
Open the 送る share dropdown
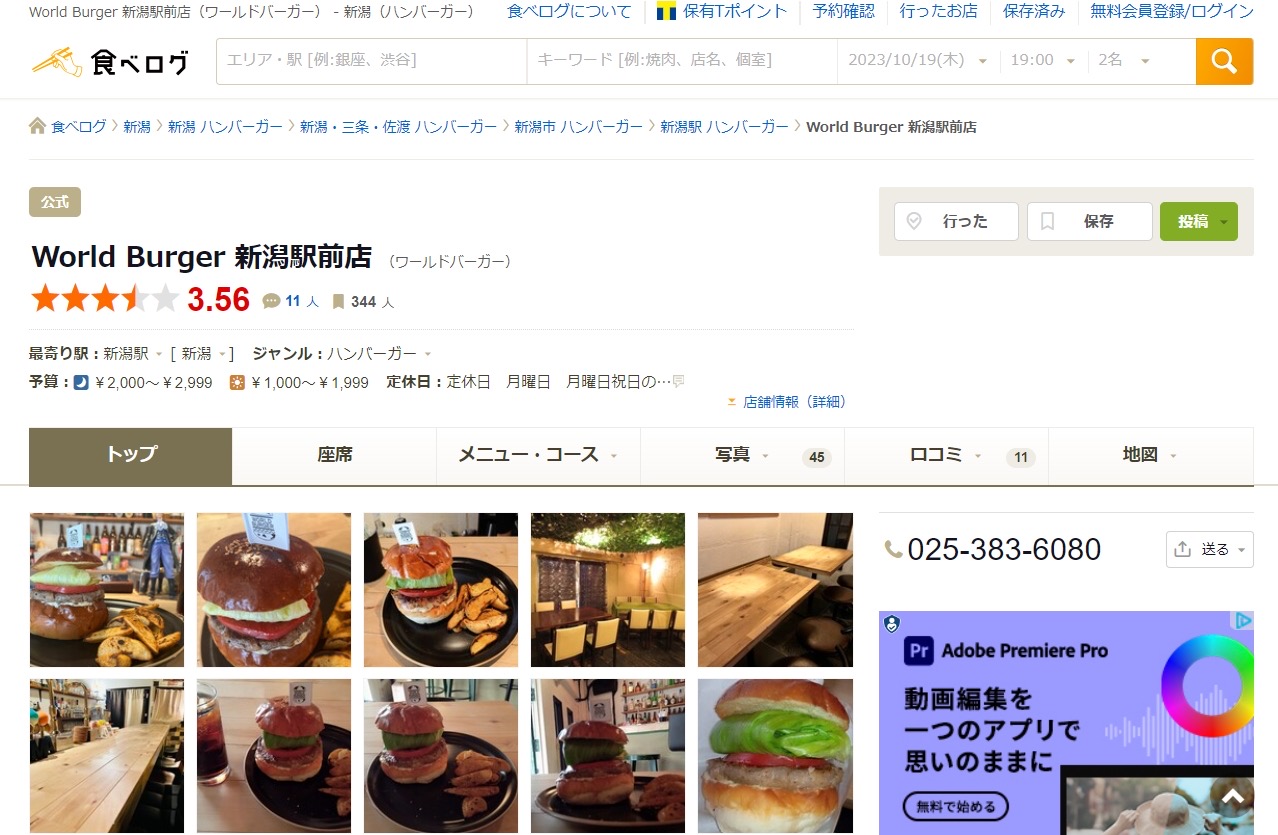click(1209, 550)
